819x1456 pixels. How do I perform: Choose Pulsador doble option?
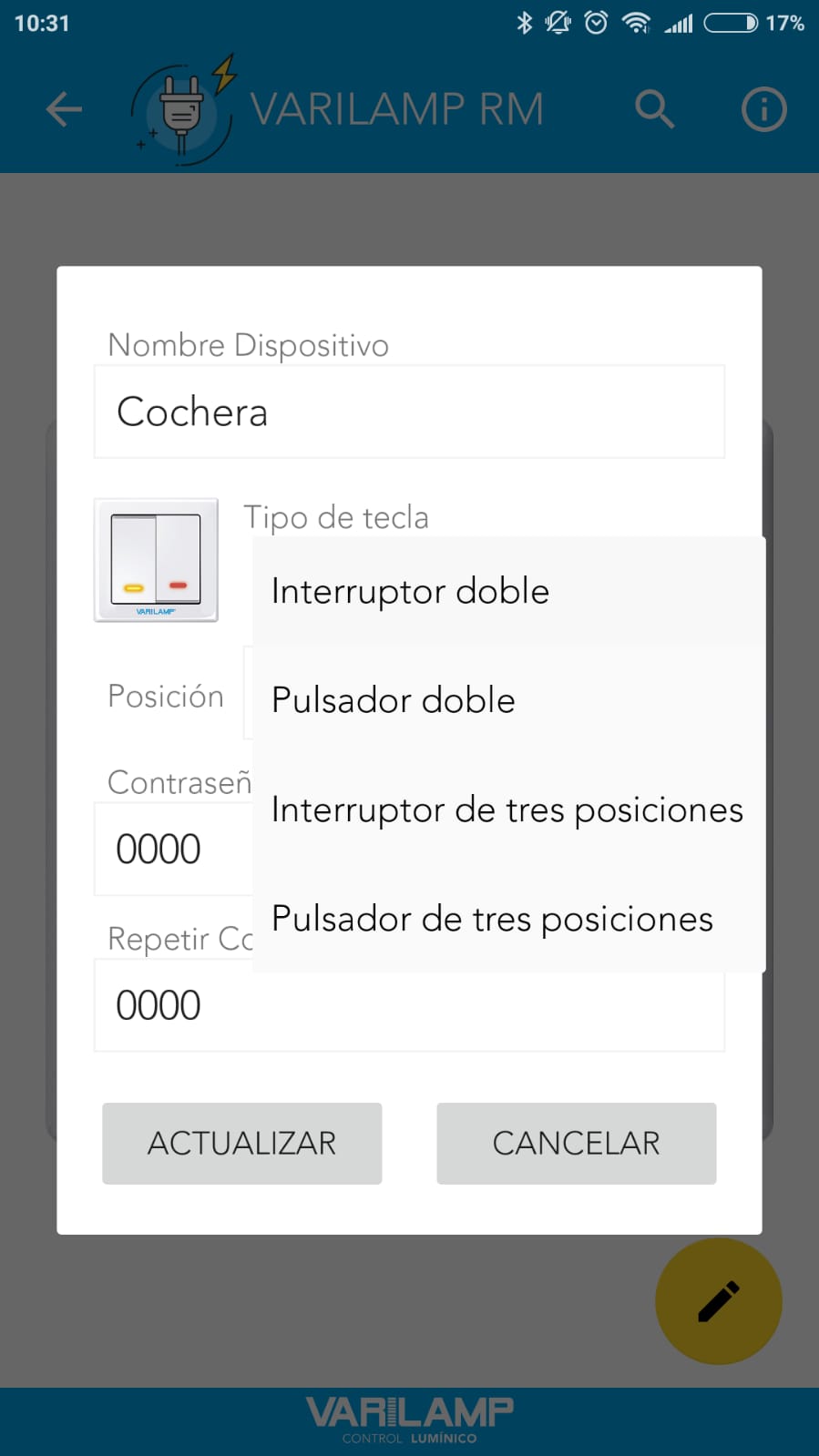click(507, 700)
